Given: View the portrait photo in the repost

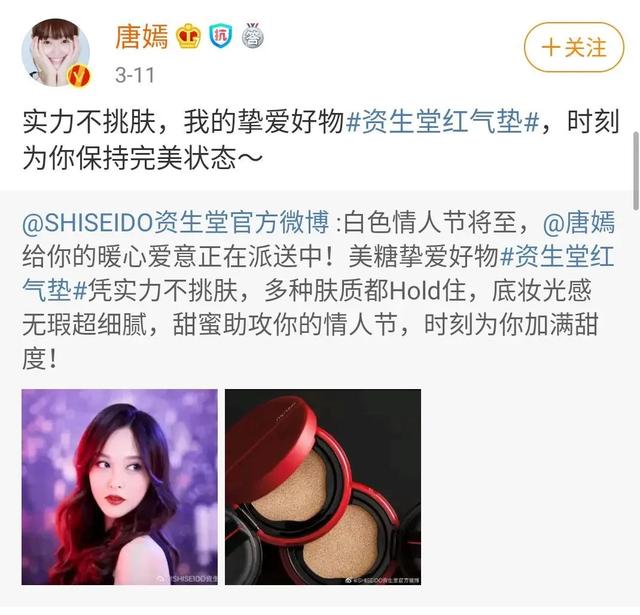Looking at the screenshot, I should point(119,486).
